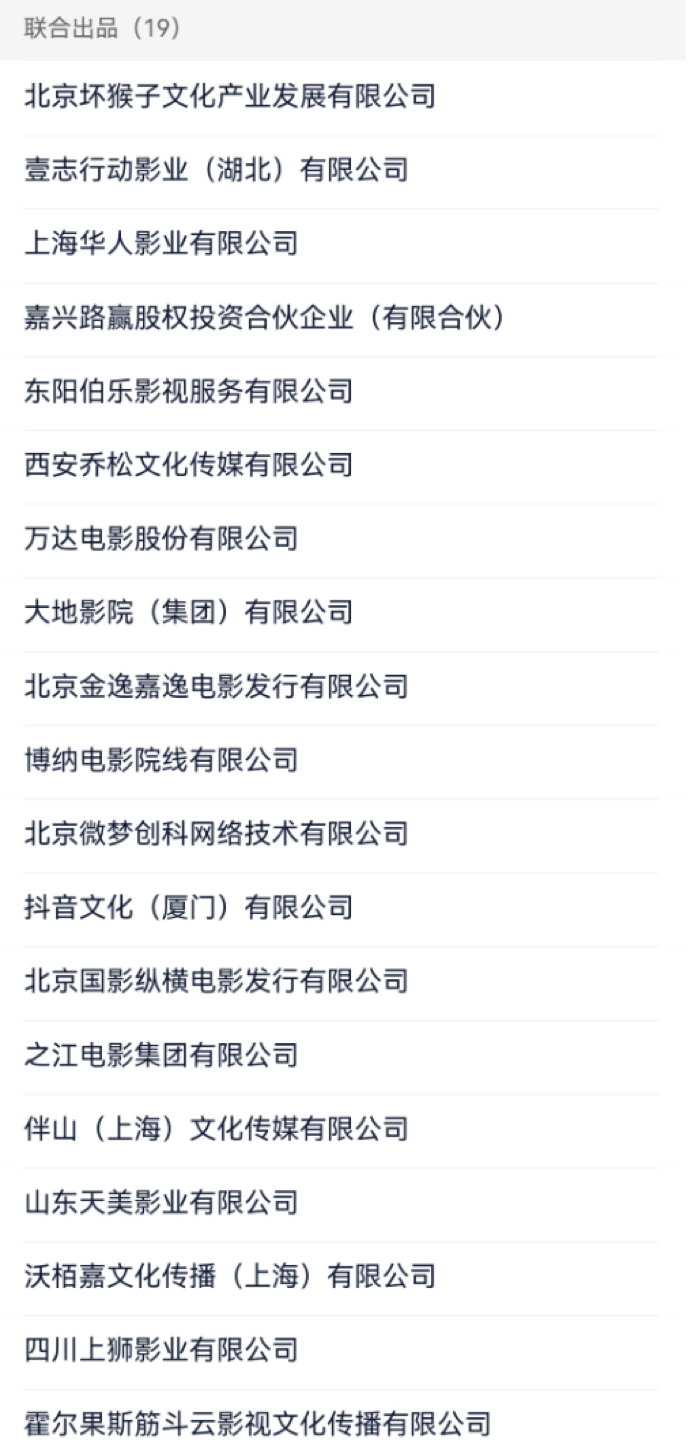Open 嘉兴路赢股权投资合伙企业 entry
691x1454 pixels.
(x=265, y=318)
